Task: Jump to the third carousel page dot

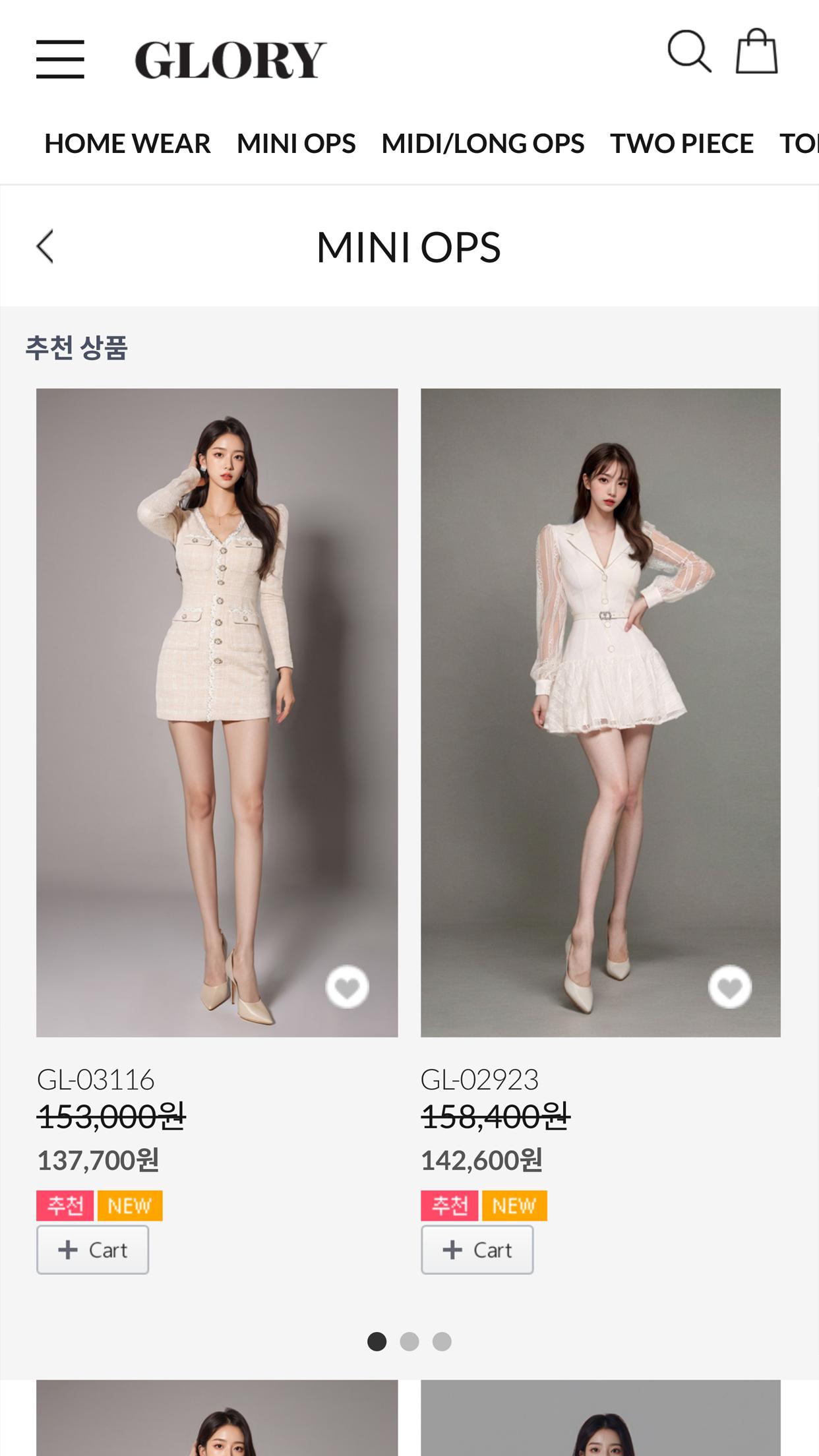Action: click(x=442, y=1341)
